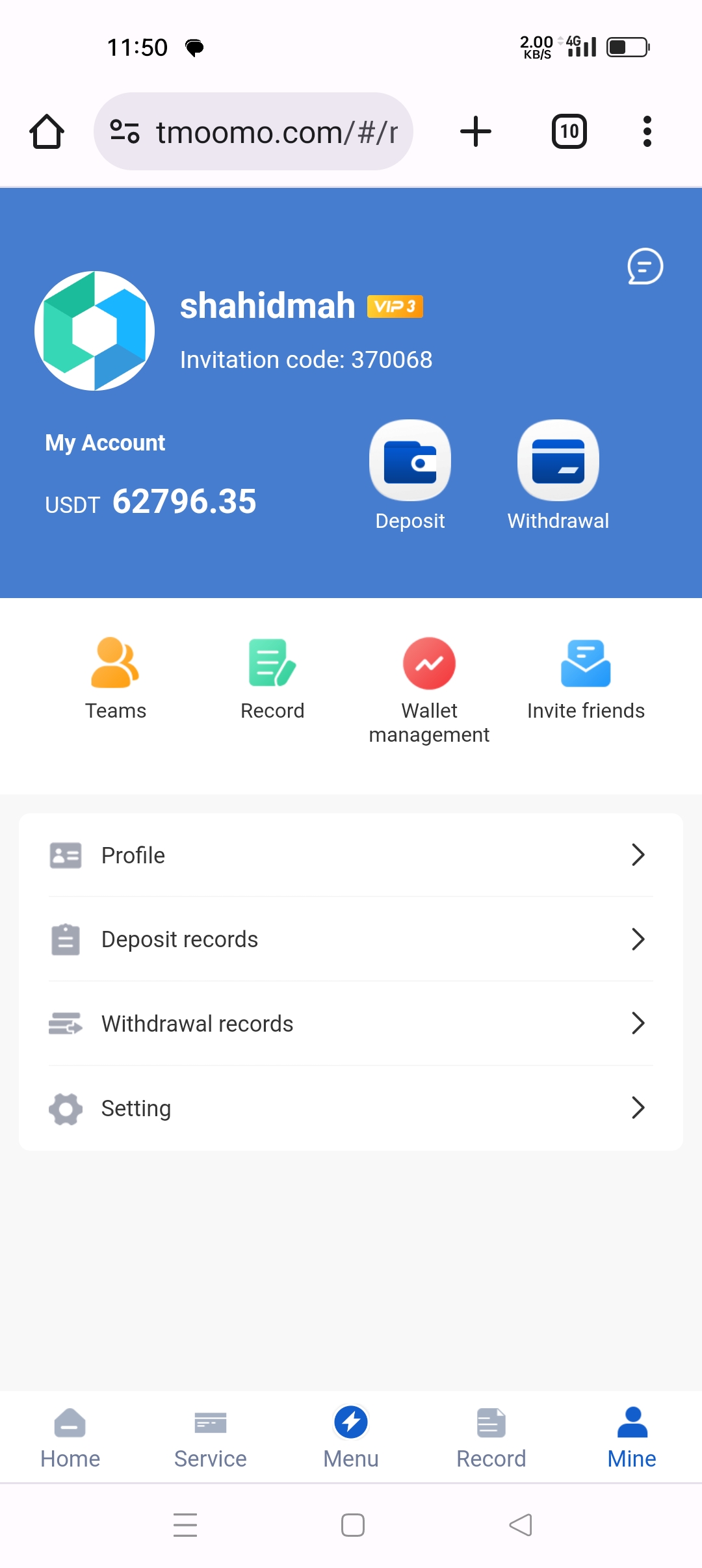Open the user's profile avatar picture

coord(94,330)
